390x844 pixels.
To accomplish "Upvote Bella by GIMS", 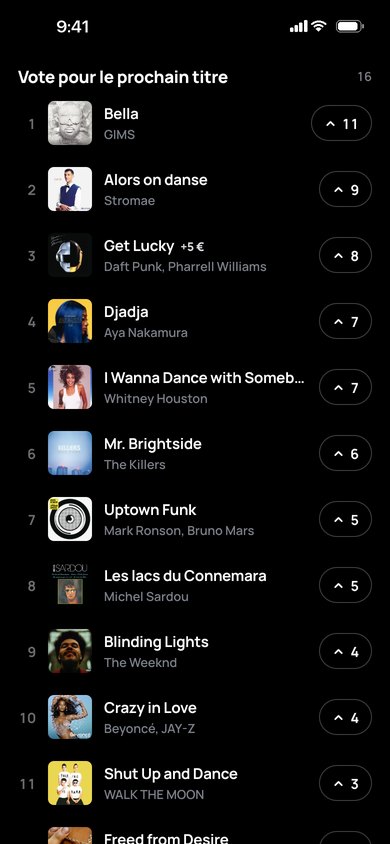I will (342, 123).
